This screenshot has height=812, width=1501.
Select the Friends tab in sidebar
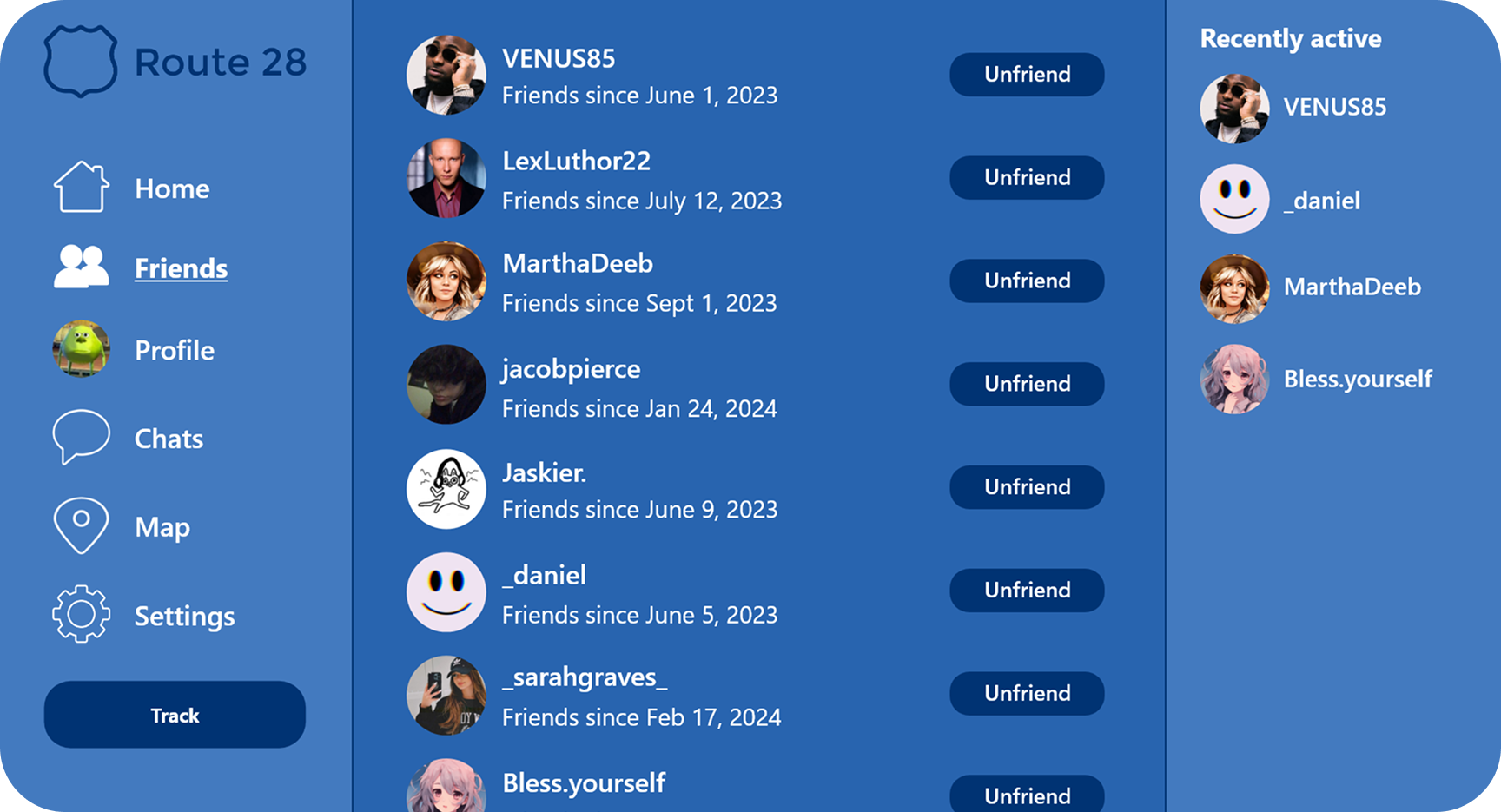click(181, 268)
